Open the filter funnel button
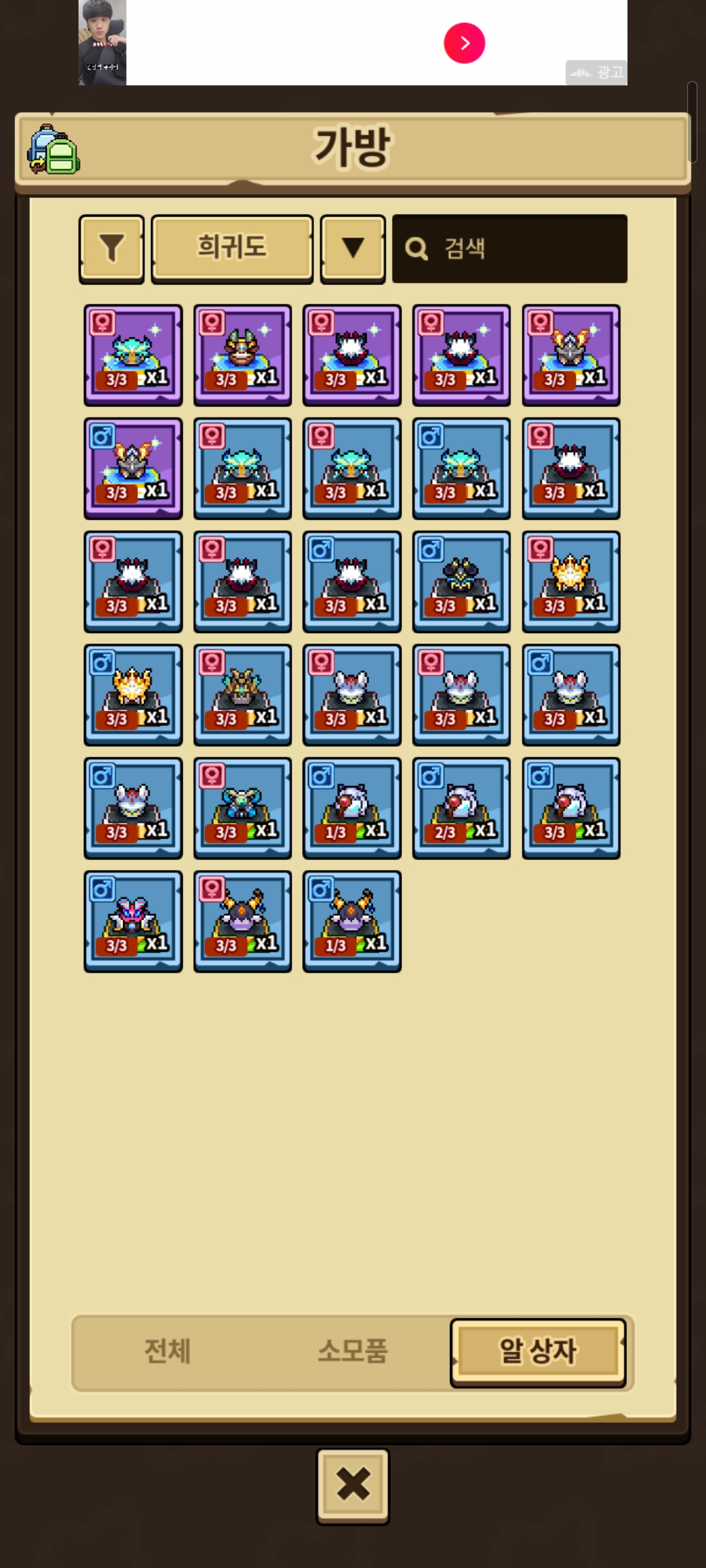Screen dimensions: 706x1568 click(112, 248)
